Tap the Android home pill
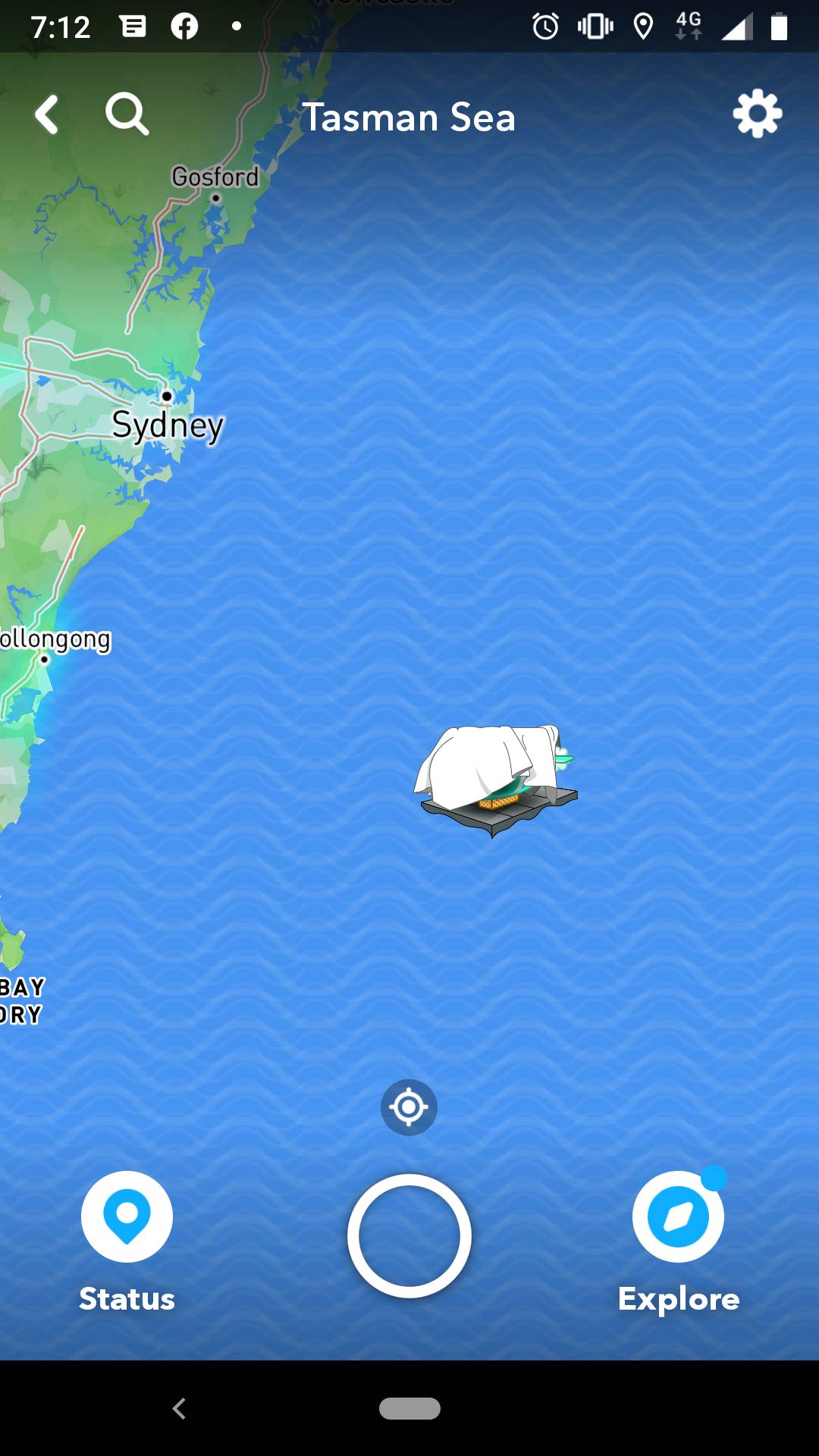 point(409,1409)
